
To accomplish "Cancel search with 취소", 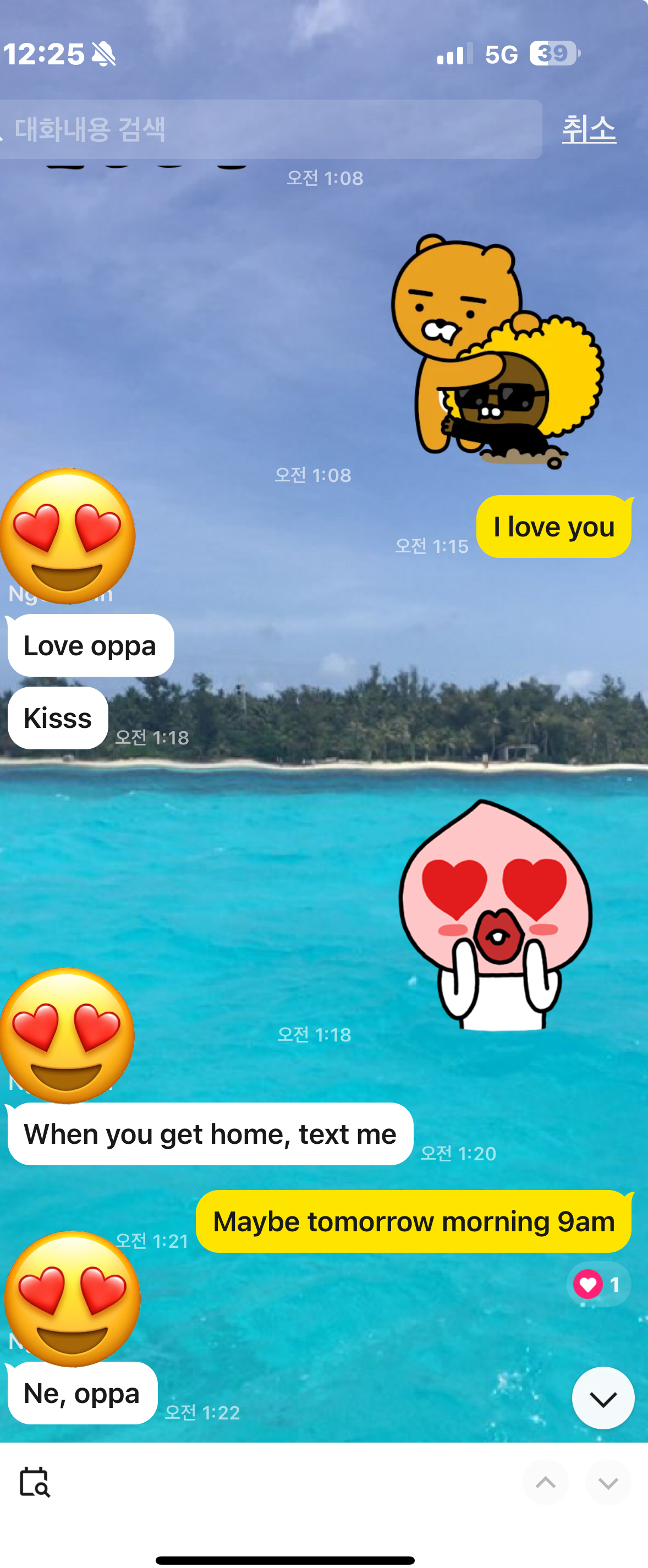I will [589, 129].
